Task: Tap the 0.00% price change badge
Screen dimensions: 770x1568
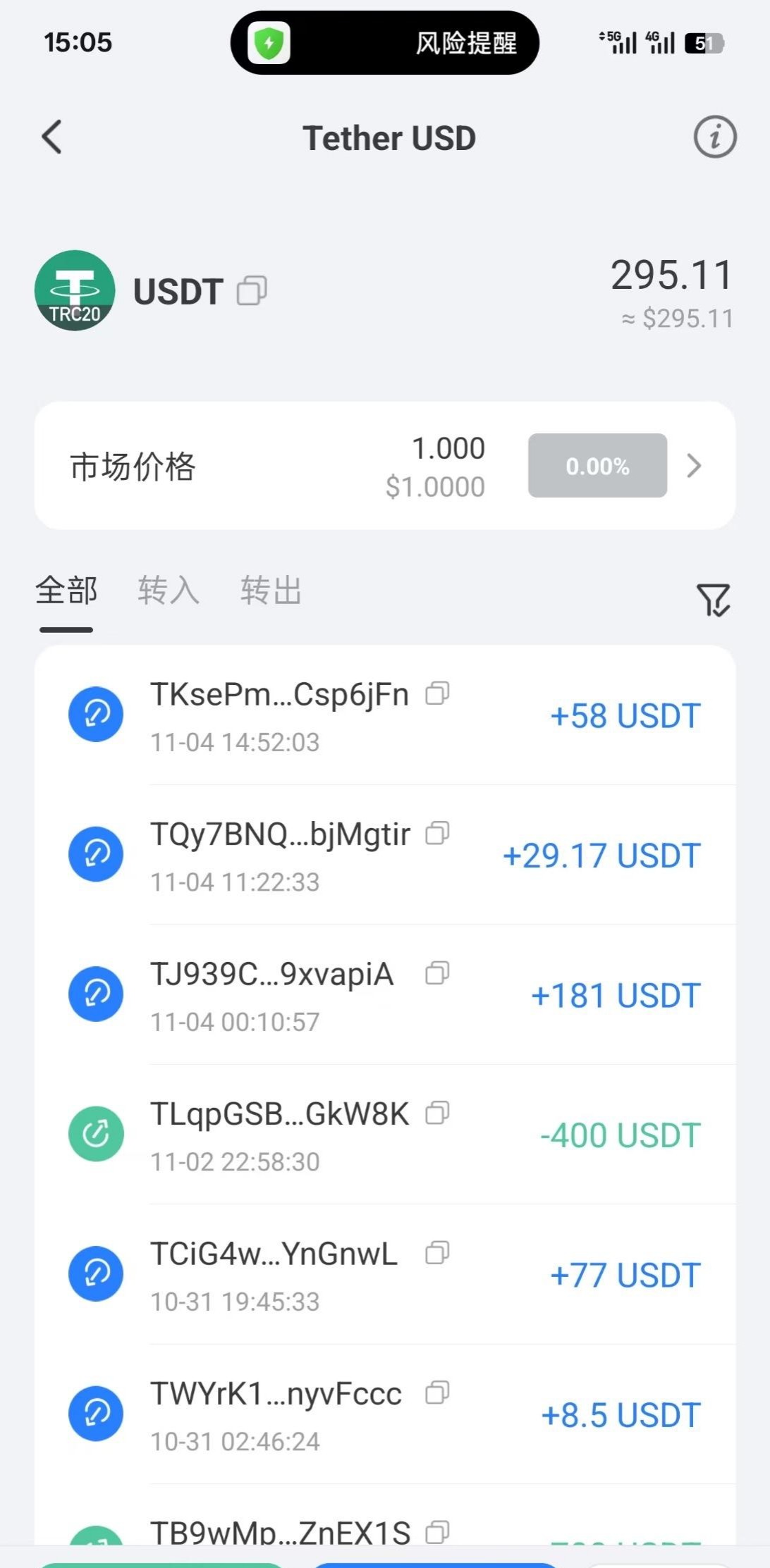Action: pyautogui.click(x=597, y=466)
